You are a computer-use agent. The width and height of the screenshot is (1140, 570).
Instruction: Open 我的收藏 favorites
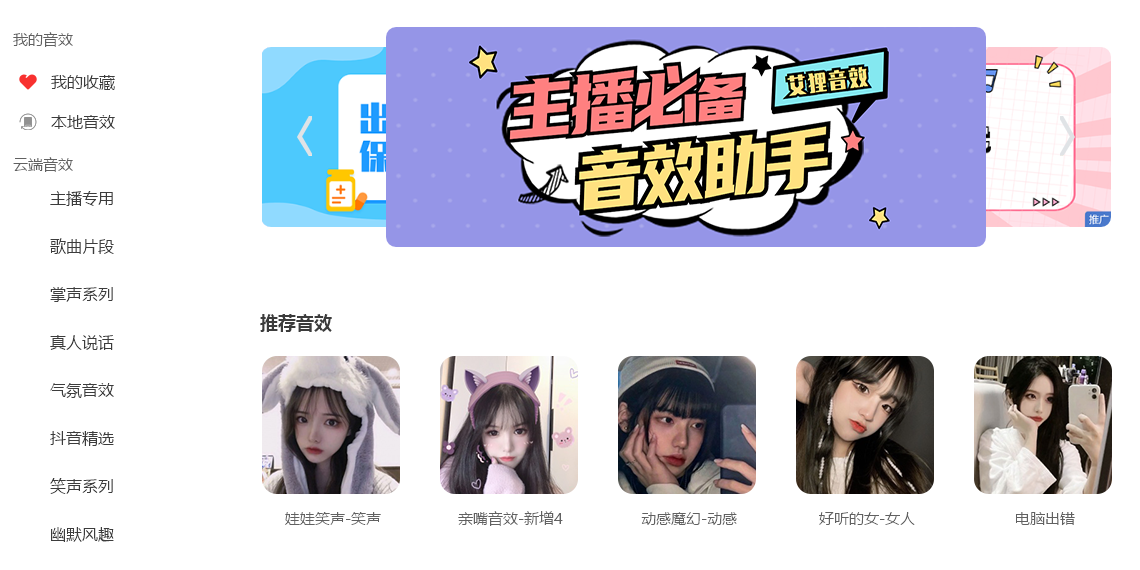82,82
